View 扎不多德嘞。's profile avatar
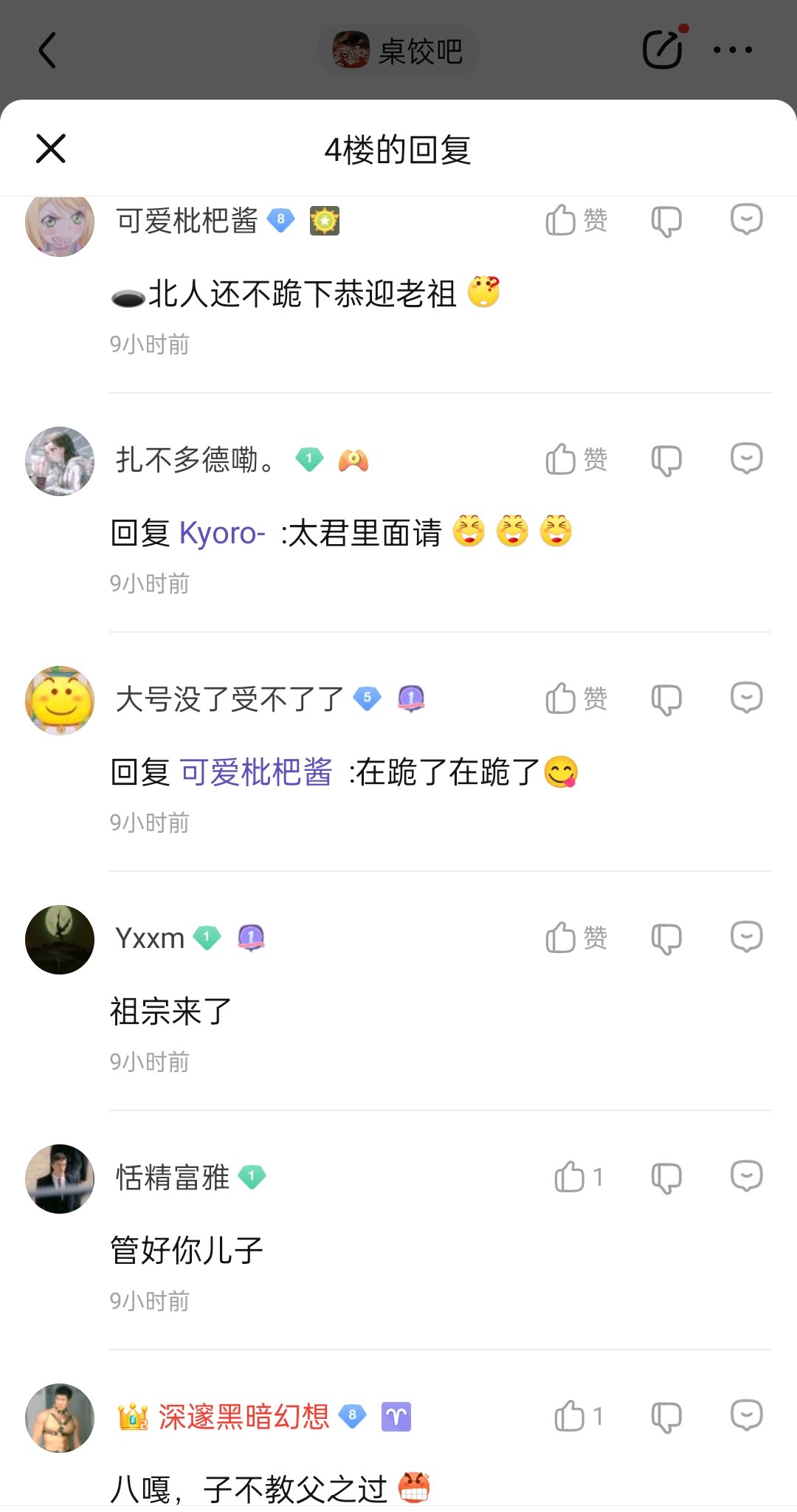The width and height of the screenshot is (797, 1512). click(x=60, y=461)
